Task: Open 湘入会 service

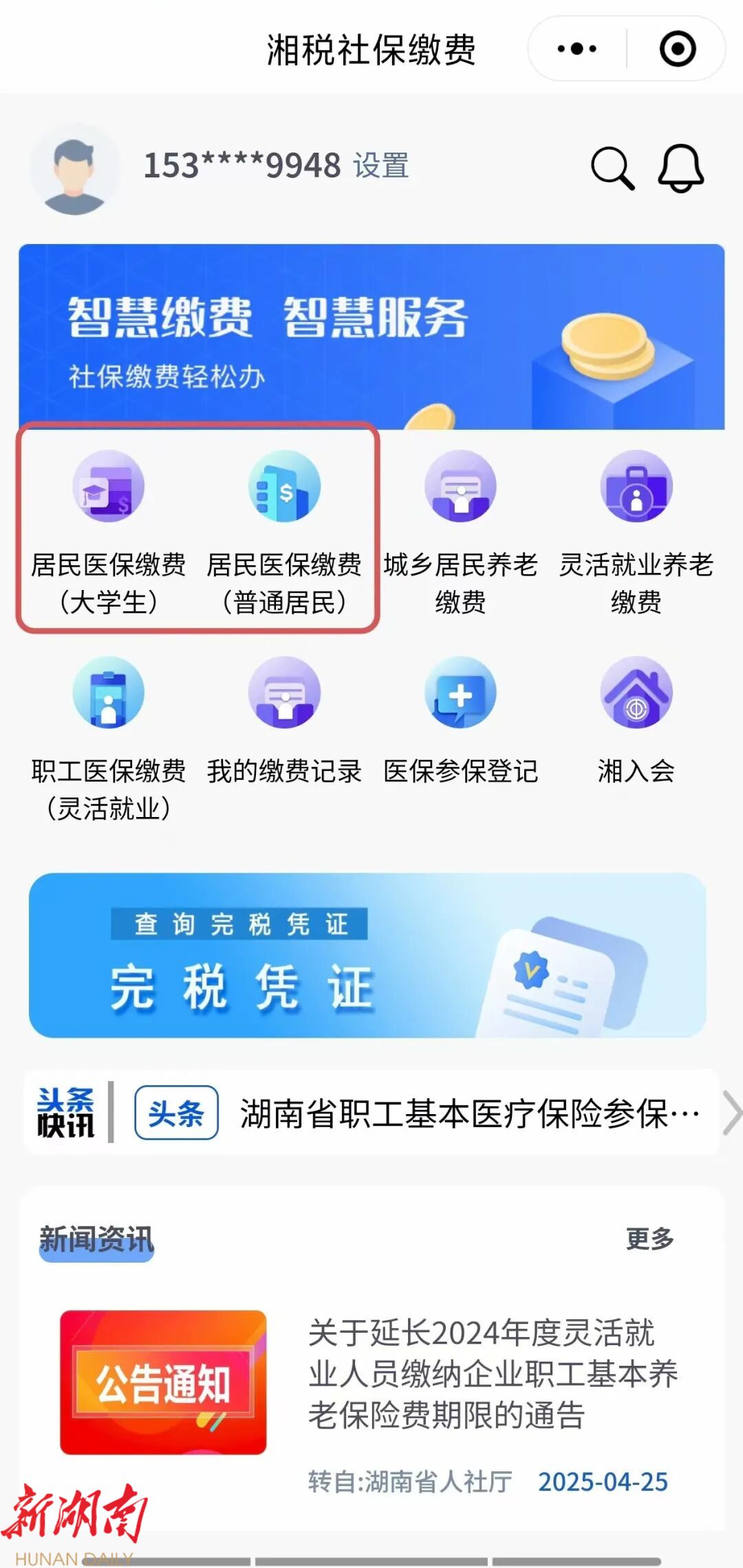Action: 636,722
